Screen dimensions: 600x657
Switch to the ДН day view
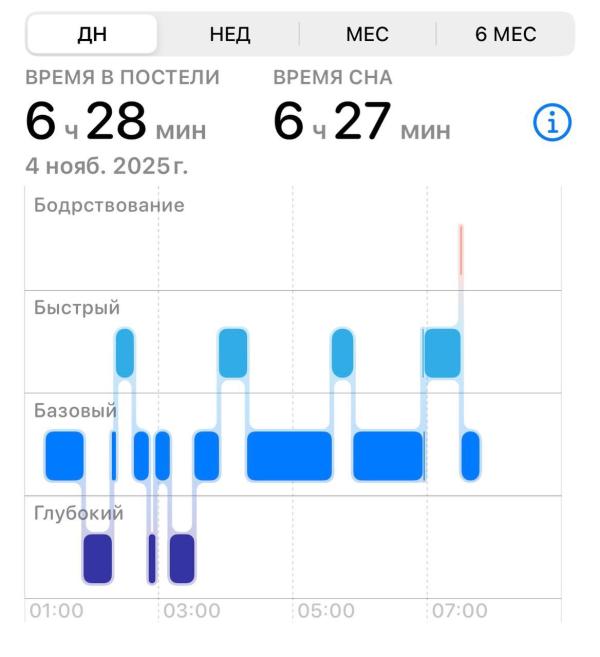(92, 34)
